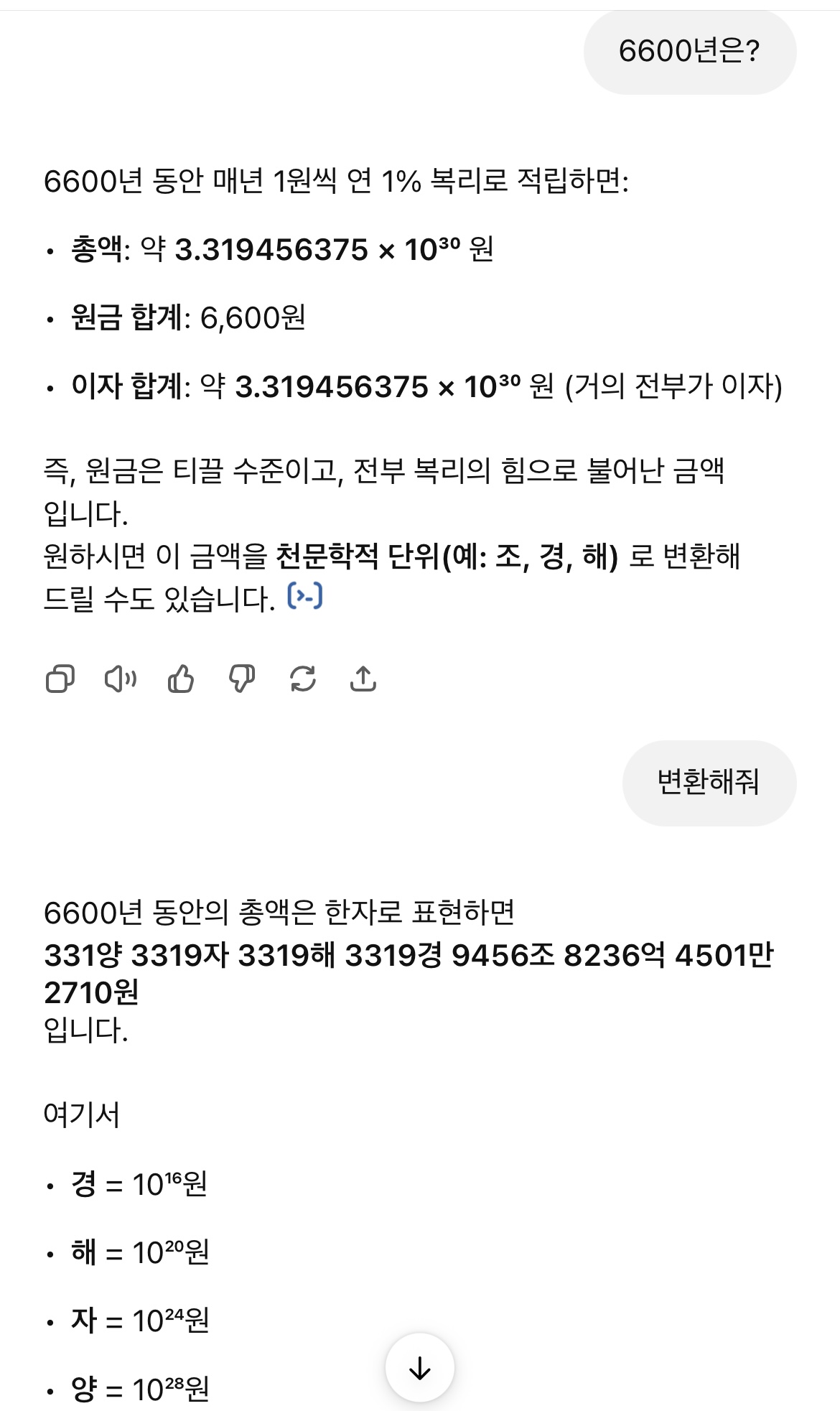Copy the 6600년 response text
840x1411 pixels.
(x=60, y=679)
